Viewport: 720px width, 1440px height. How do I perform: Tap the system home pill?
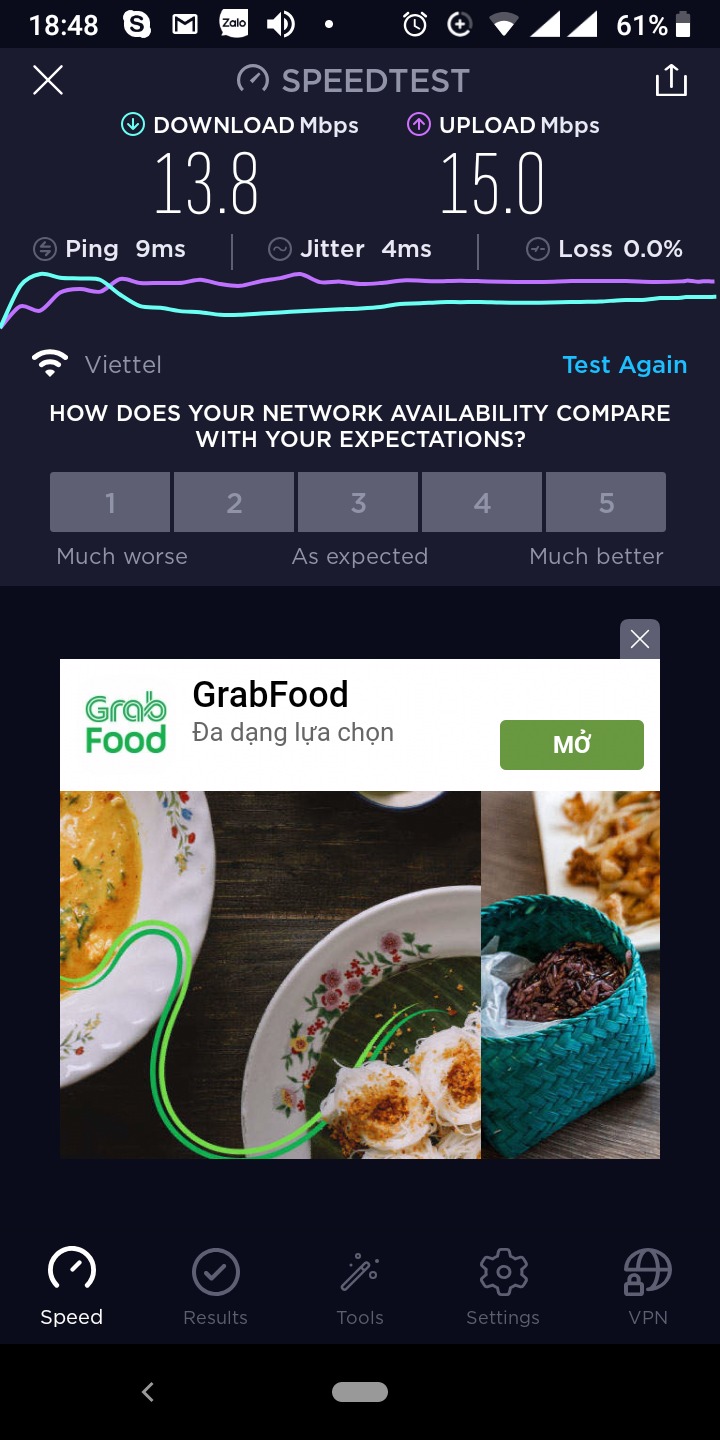coord(360,1392)
